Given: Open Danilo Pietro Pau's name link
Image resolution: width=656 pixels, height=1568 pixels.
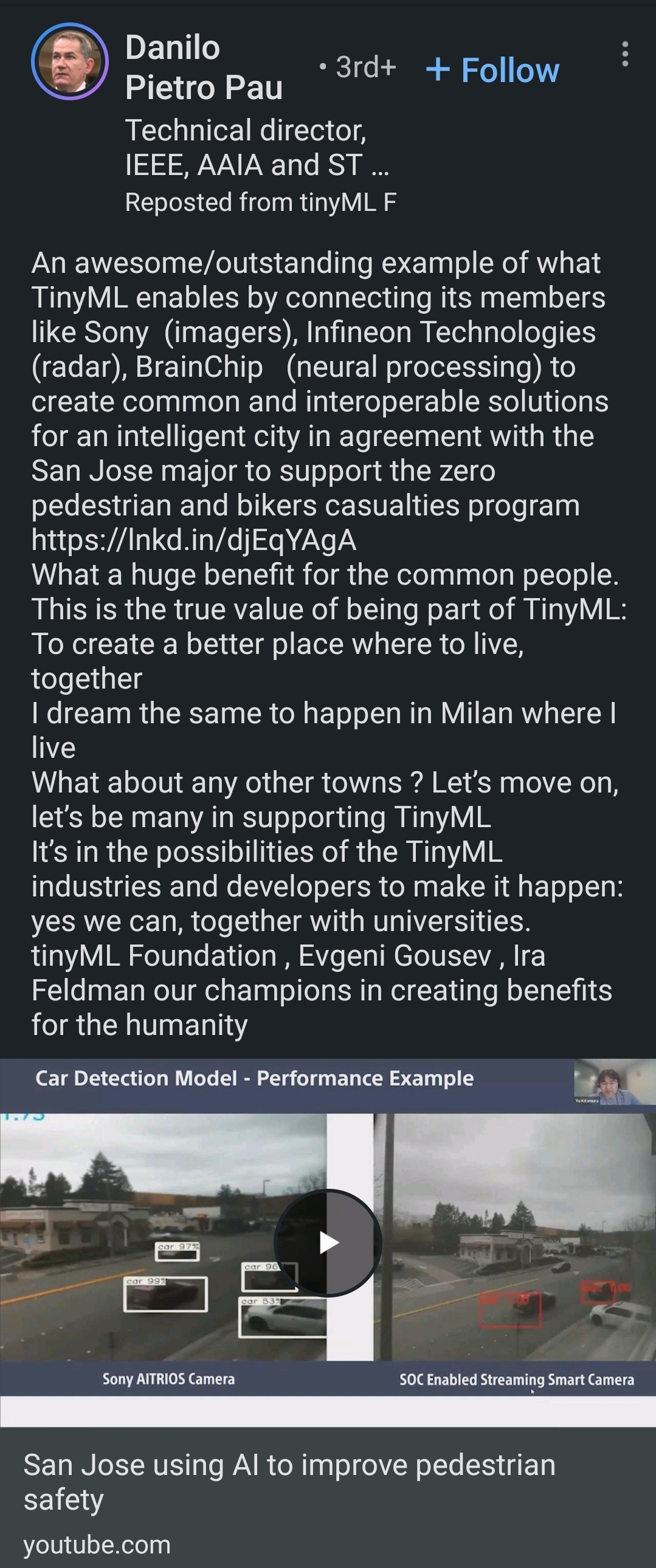Looking at the screenshot, I should [203, 67].
